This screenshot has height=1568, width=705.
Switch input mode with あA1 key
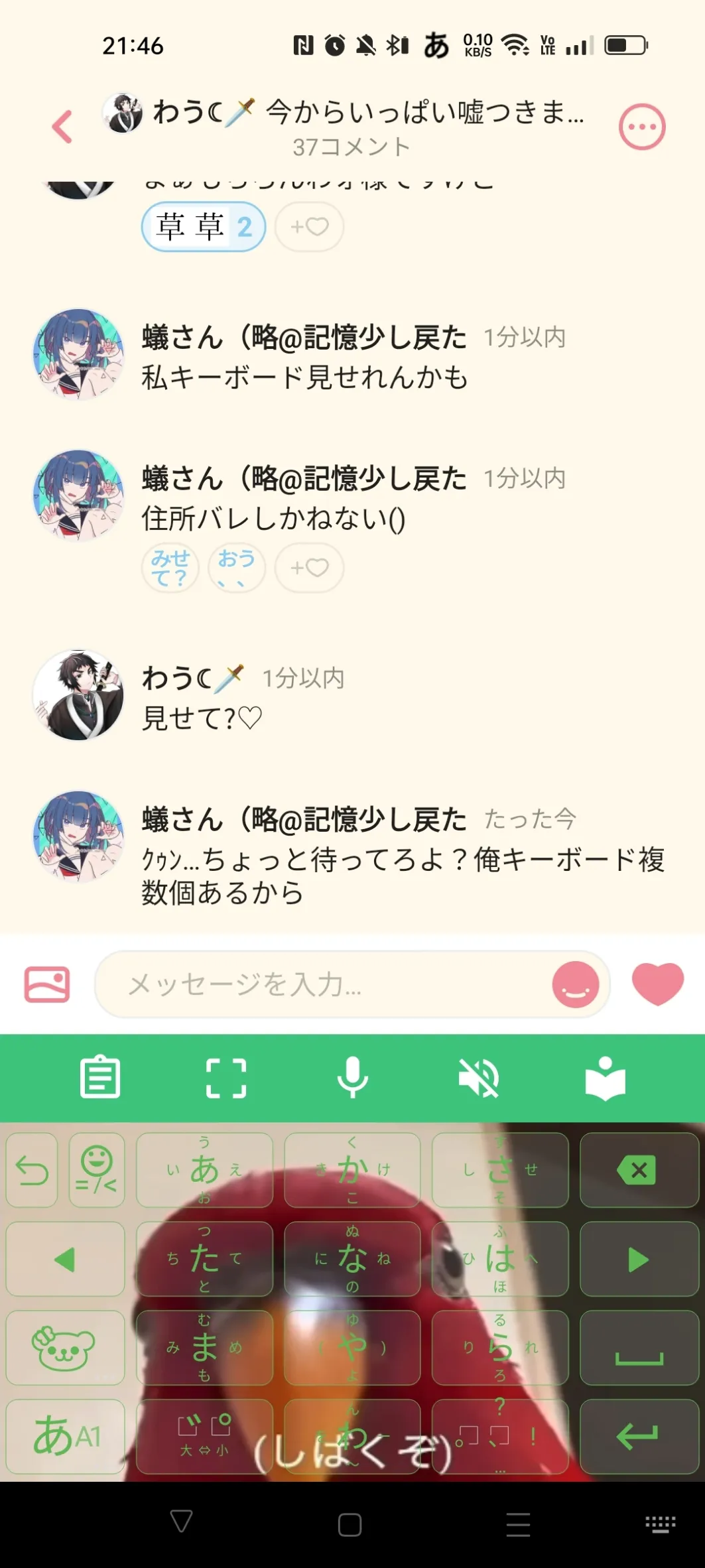[x=65, y=1437]
